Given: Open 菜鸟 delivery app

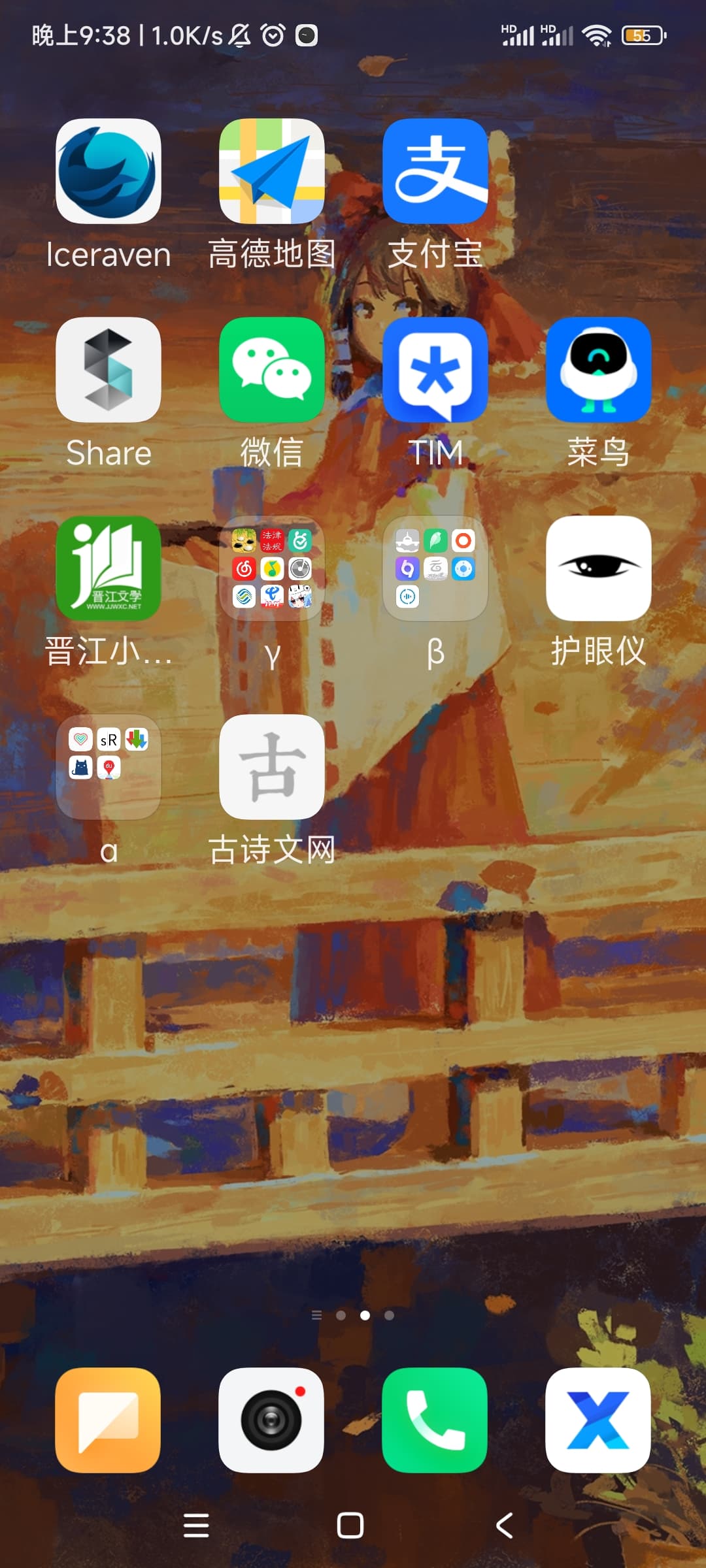Looking at the screenshot, I should (x=599, y=370).
